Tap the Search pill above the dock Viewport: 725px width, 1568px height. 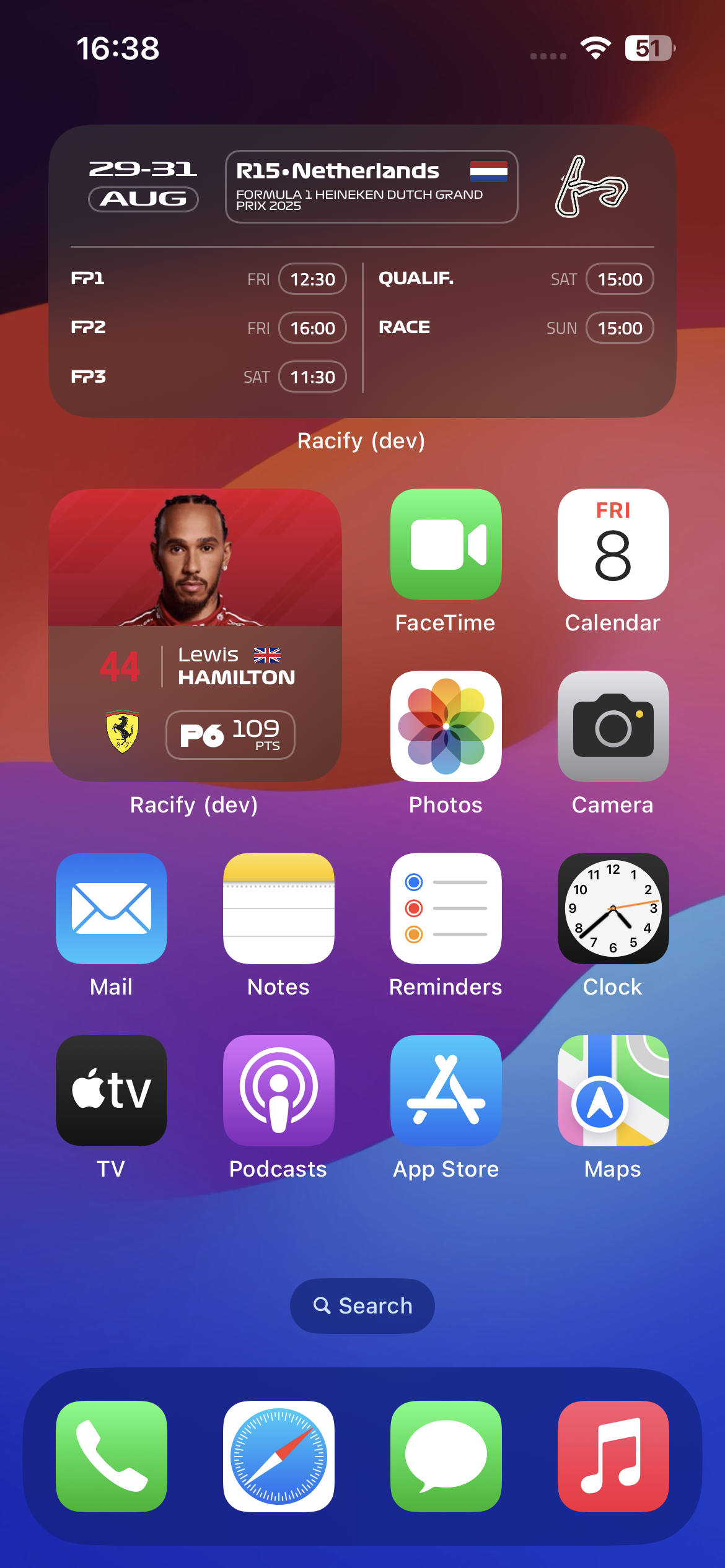pos(362,1306)
